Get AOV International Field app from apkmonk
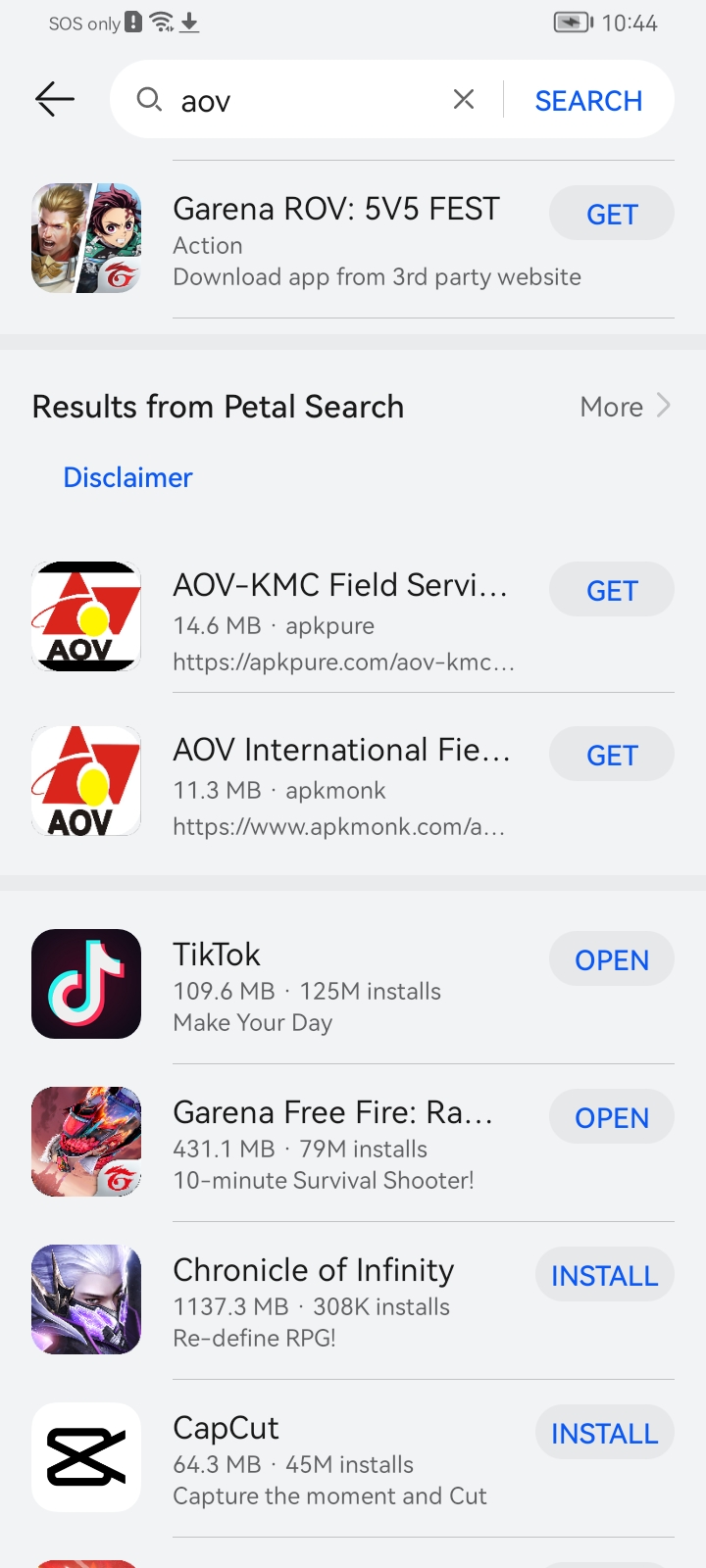The width and height of the screenshot is (706, 1568). coord(611,755)
